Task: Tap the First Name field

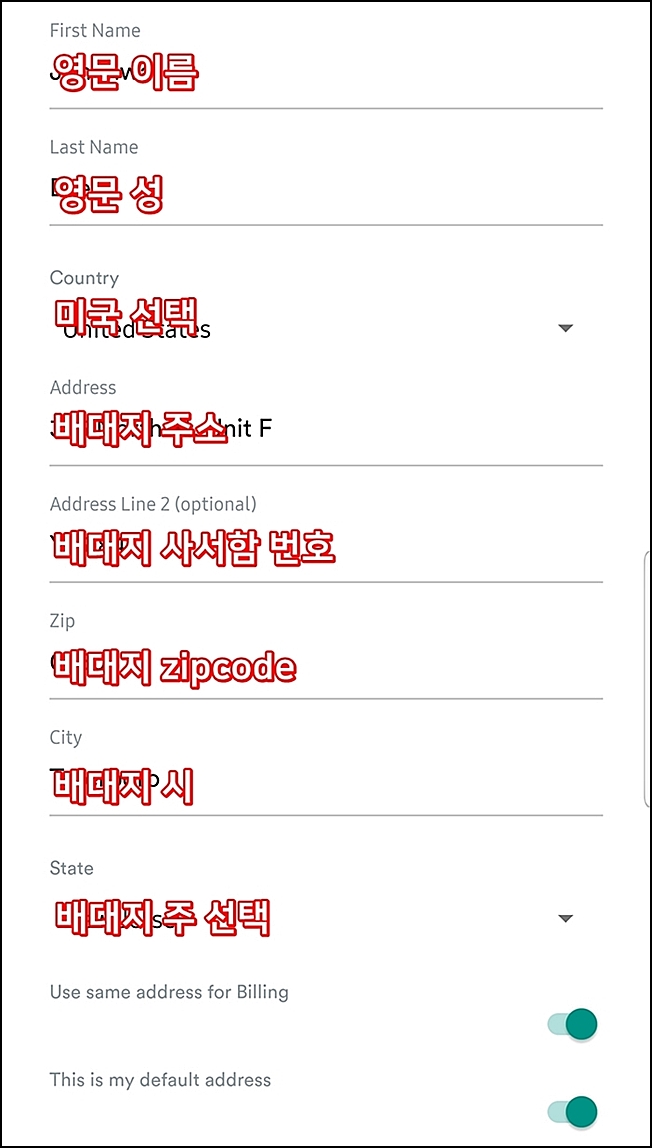Action: [325, 76]
